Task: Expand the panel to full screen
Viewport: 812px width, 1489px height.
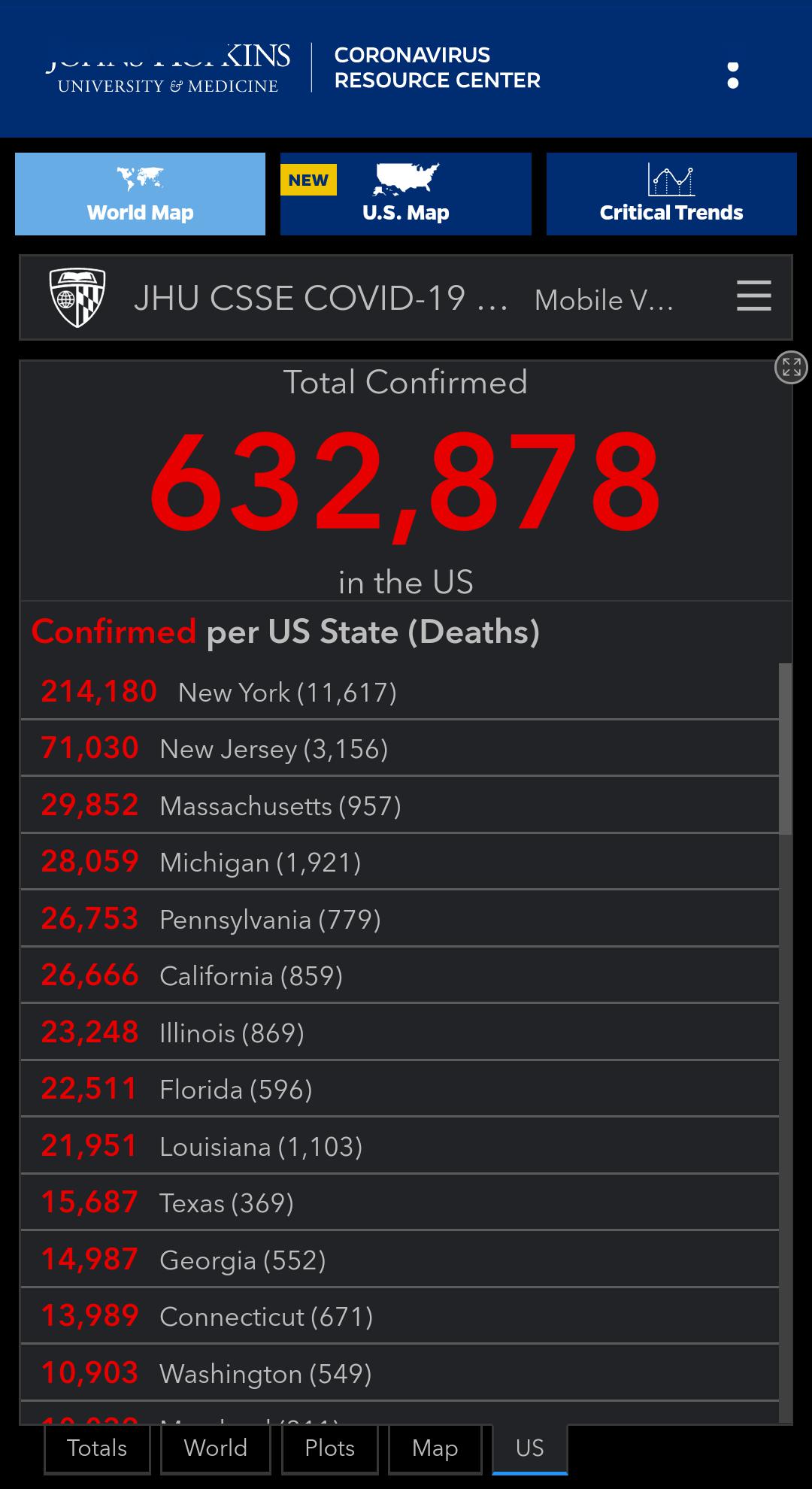Action: [790, 368]
